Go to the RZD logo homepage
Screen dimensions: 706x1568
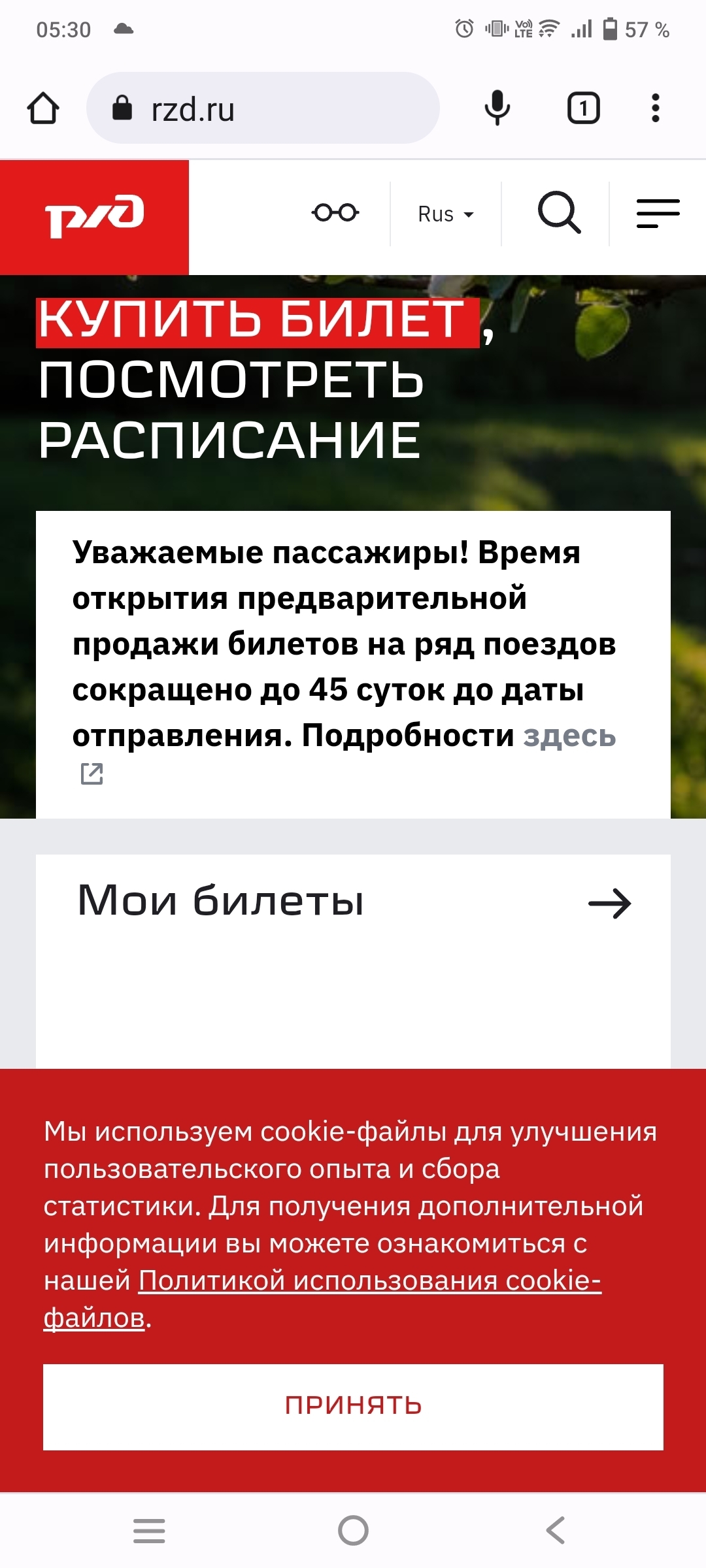coord(94,217)
